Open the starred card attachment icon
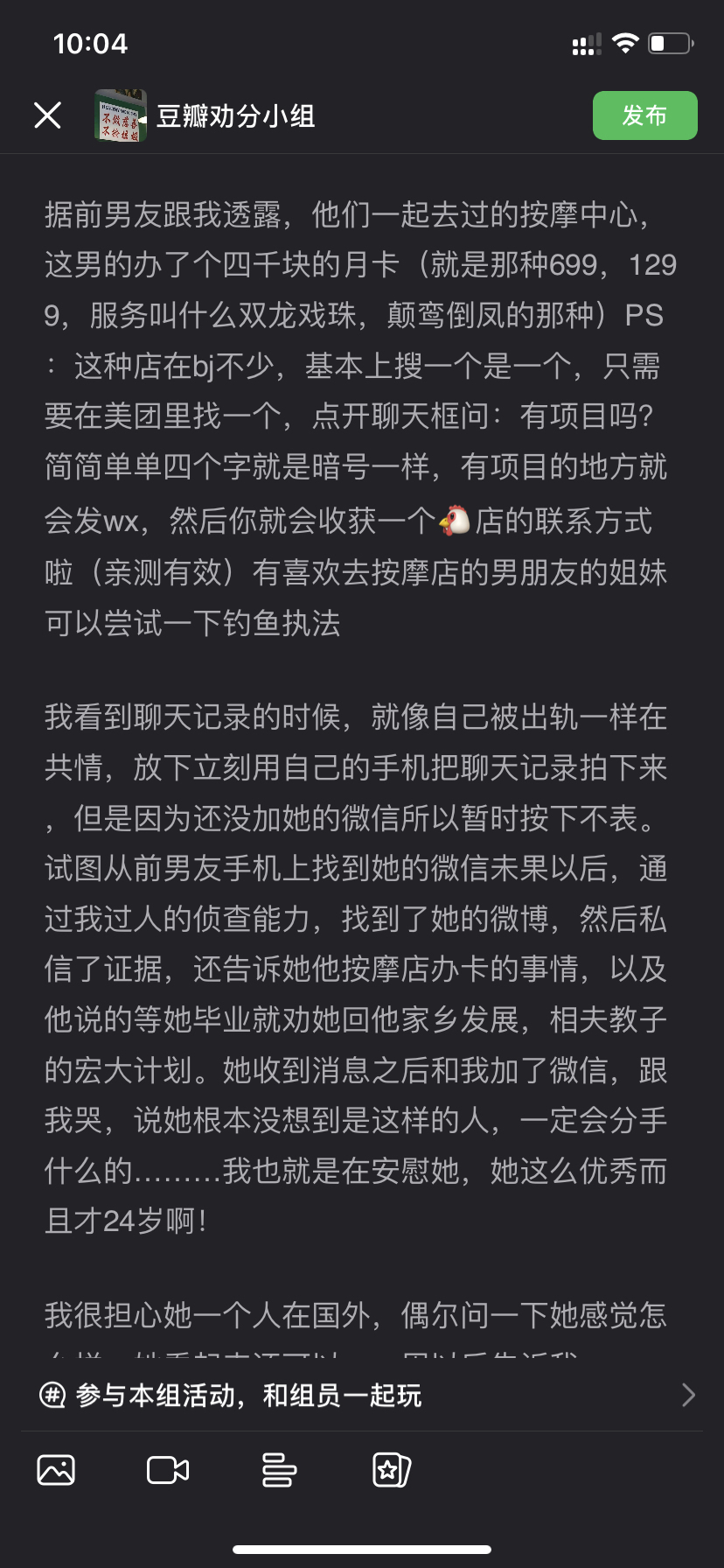 [391, 1470]
